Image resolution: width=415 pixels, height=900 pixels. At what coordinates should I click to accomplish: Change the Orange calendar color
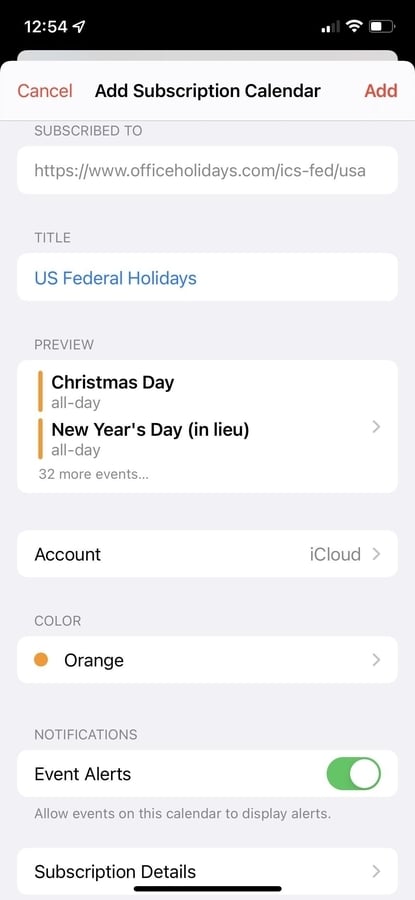[207, 660]
